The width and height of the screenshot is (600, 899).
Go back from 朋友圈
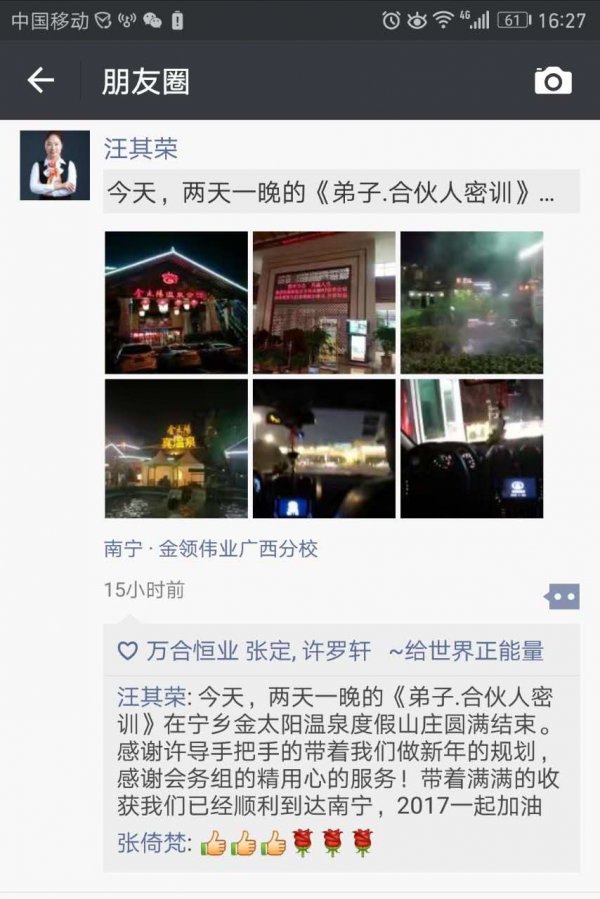tap(40, 81)
